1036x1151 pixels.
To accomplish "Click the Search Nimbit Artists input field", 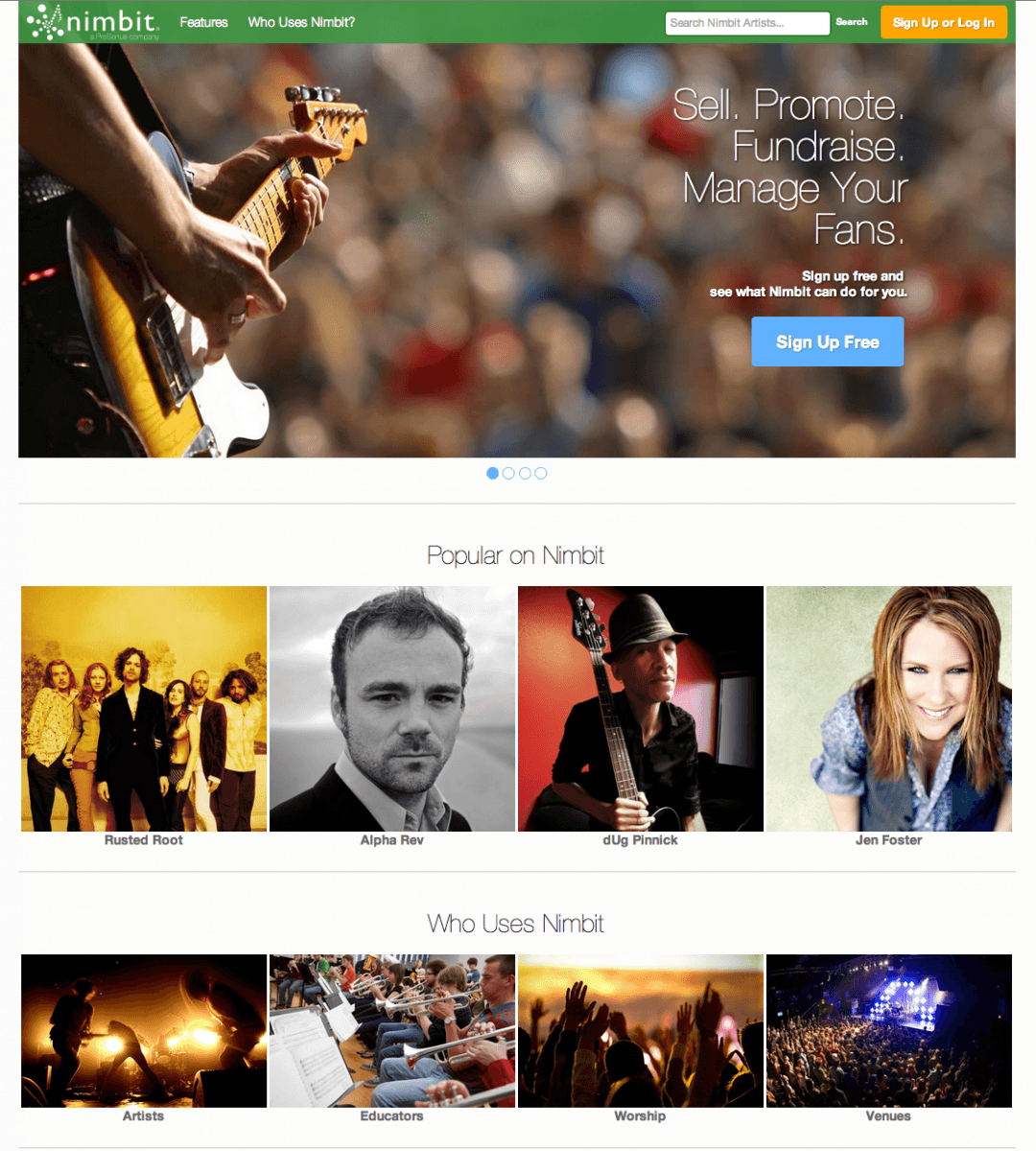I will click(x=747, y=22).
